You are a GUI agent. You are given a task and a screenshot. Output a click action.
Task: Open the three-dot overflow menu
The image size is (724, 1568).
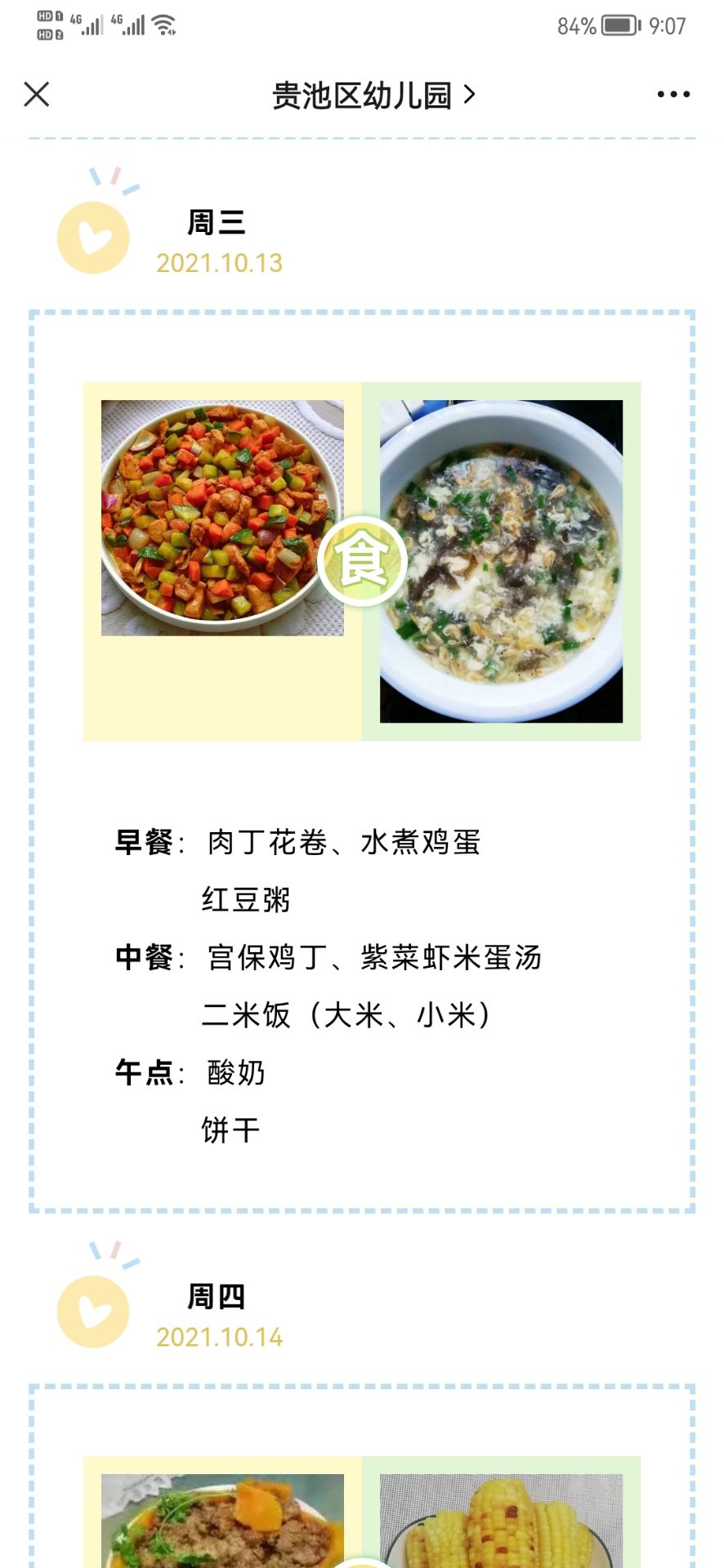(673, 95)
